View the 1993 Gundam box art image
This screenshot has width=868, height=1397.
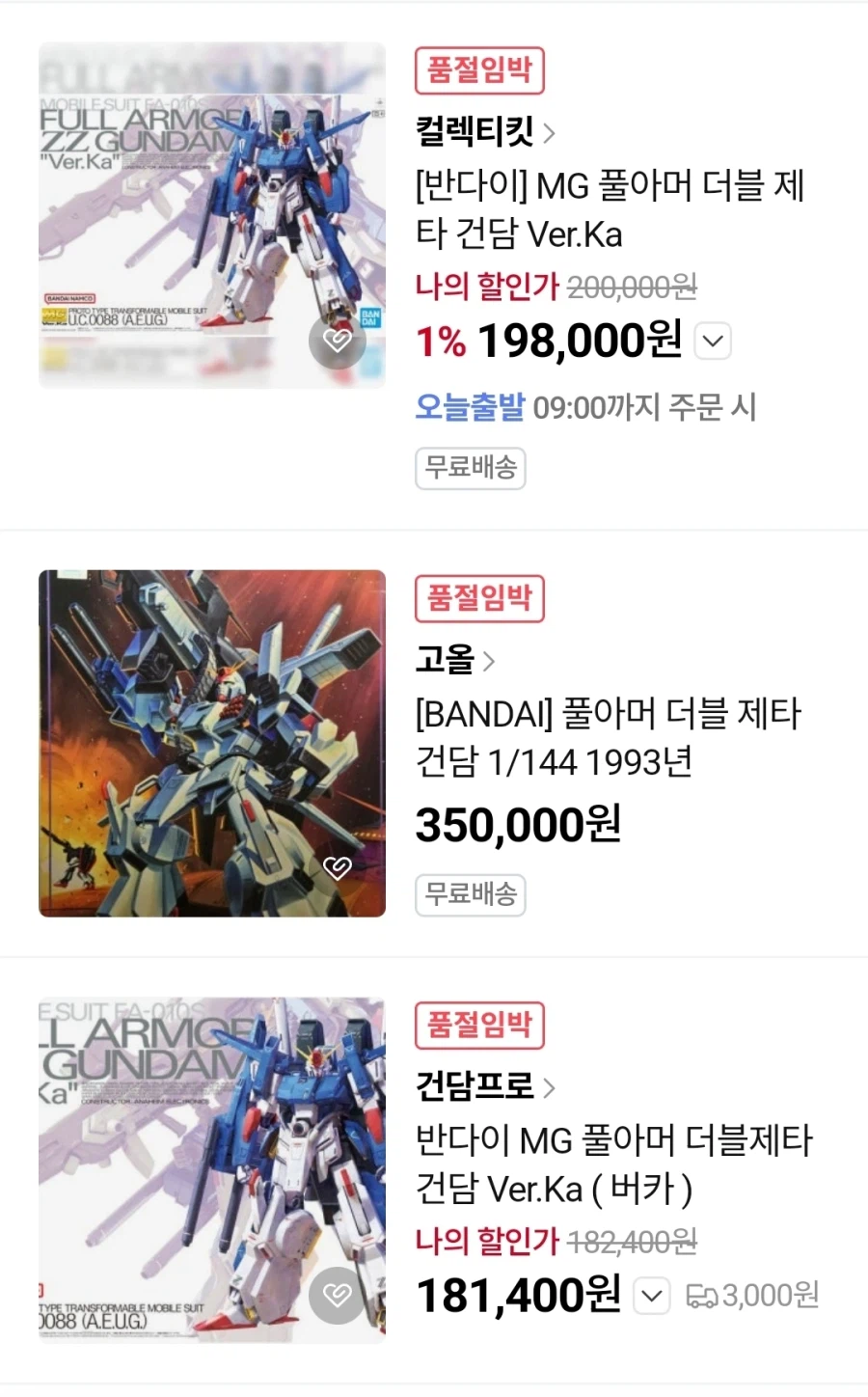click(211, 743)
